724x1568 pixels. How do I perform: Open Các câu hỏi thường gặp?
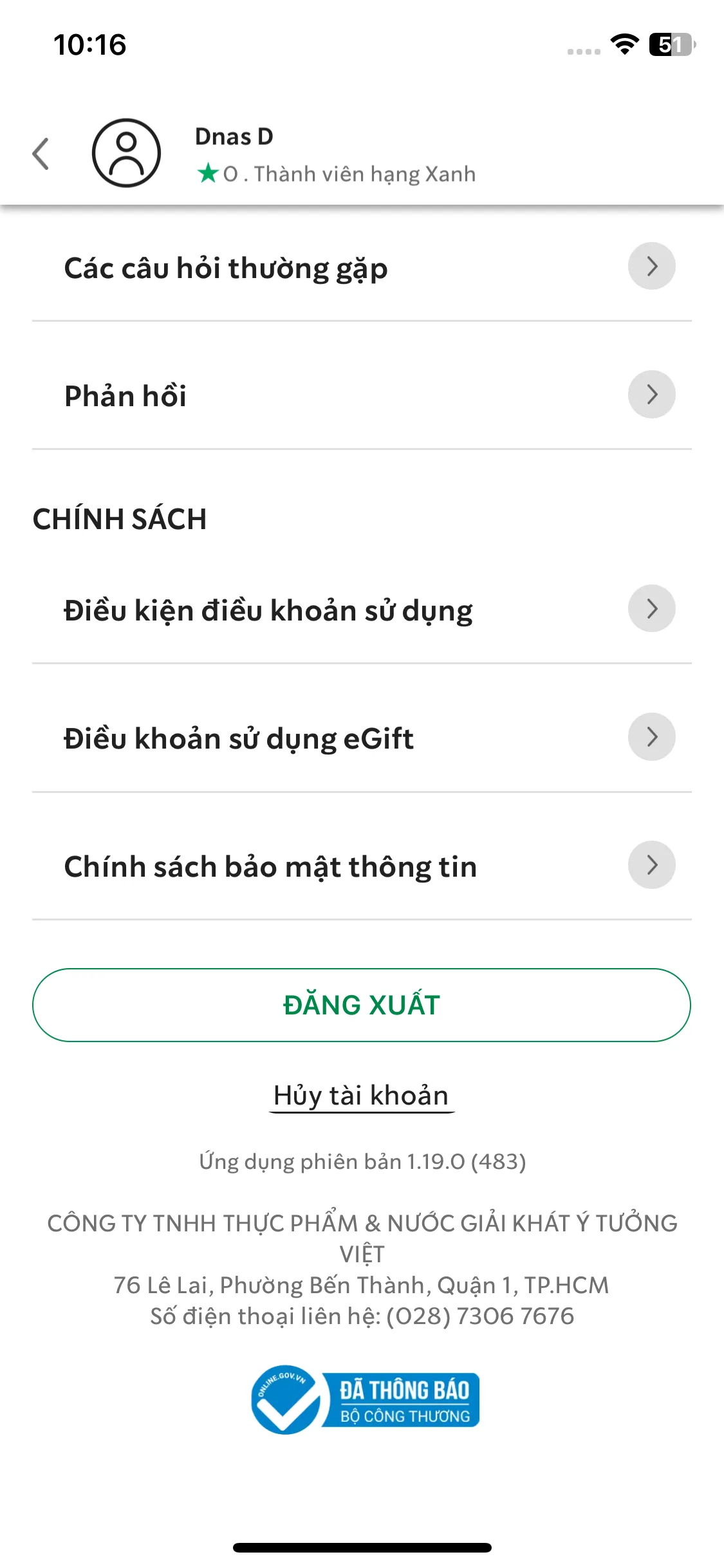(x=362, y=267)
